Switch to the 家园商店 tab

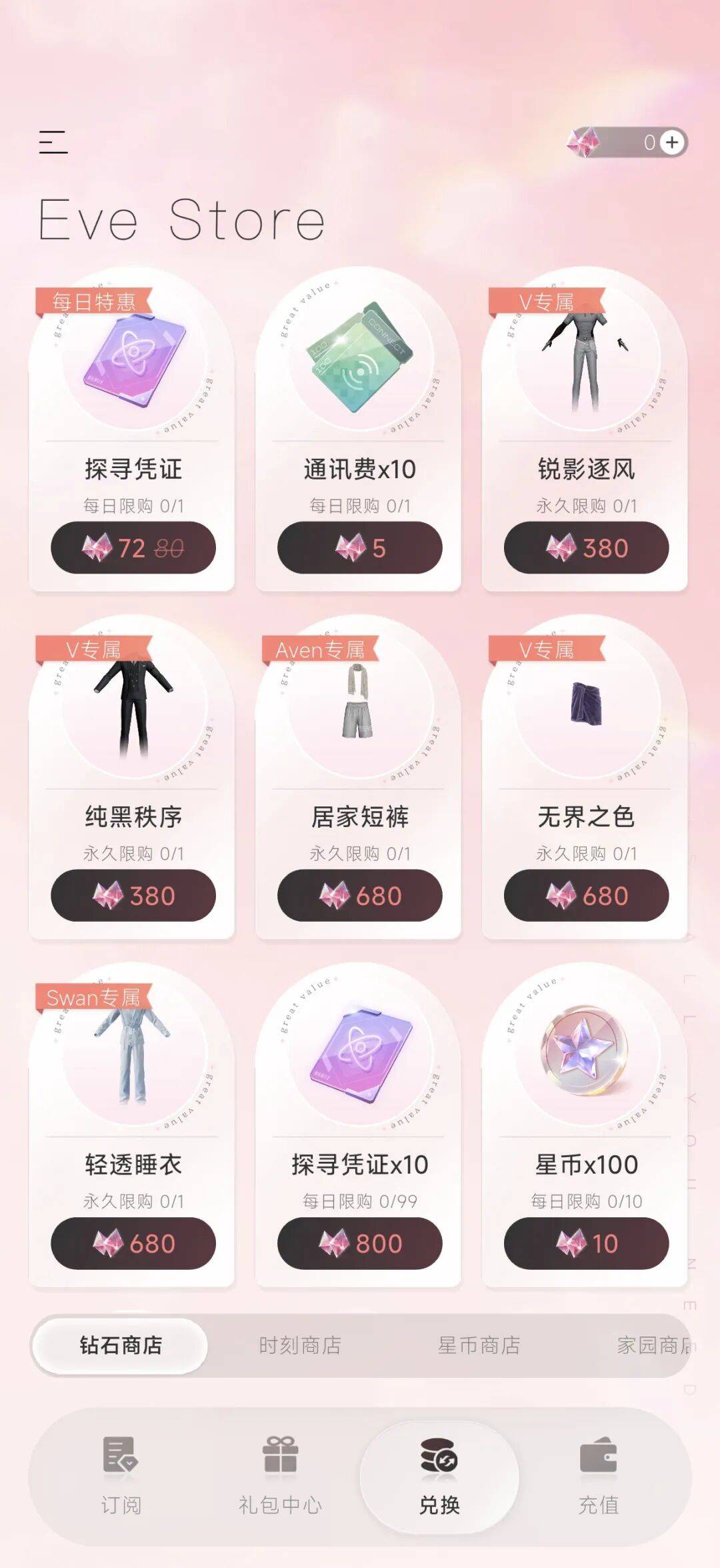(x=653, y=1345)
